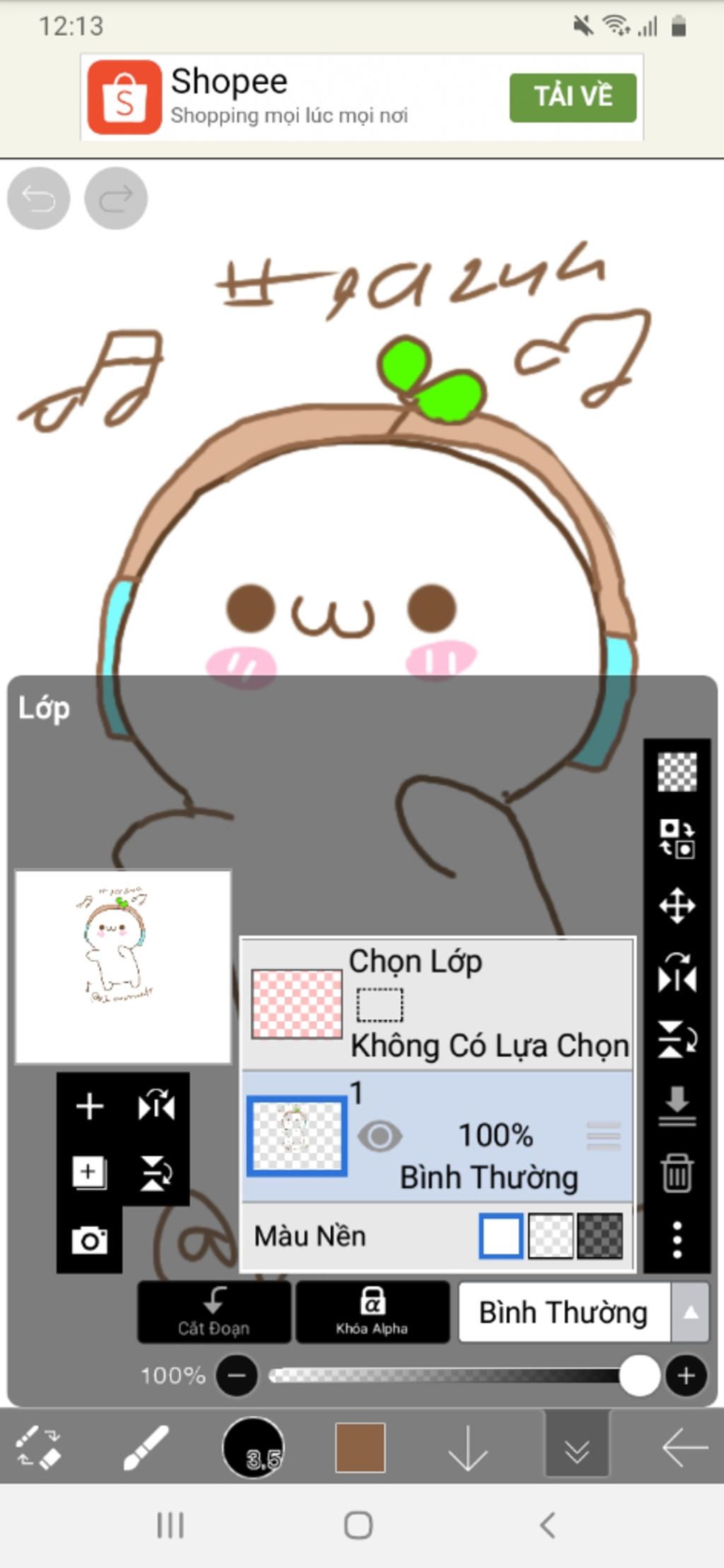The height and width of the screenshot is (1568, 724).
Task: Enable Cắt Đoạn clipping
Action: (x=214, y=1312)
